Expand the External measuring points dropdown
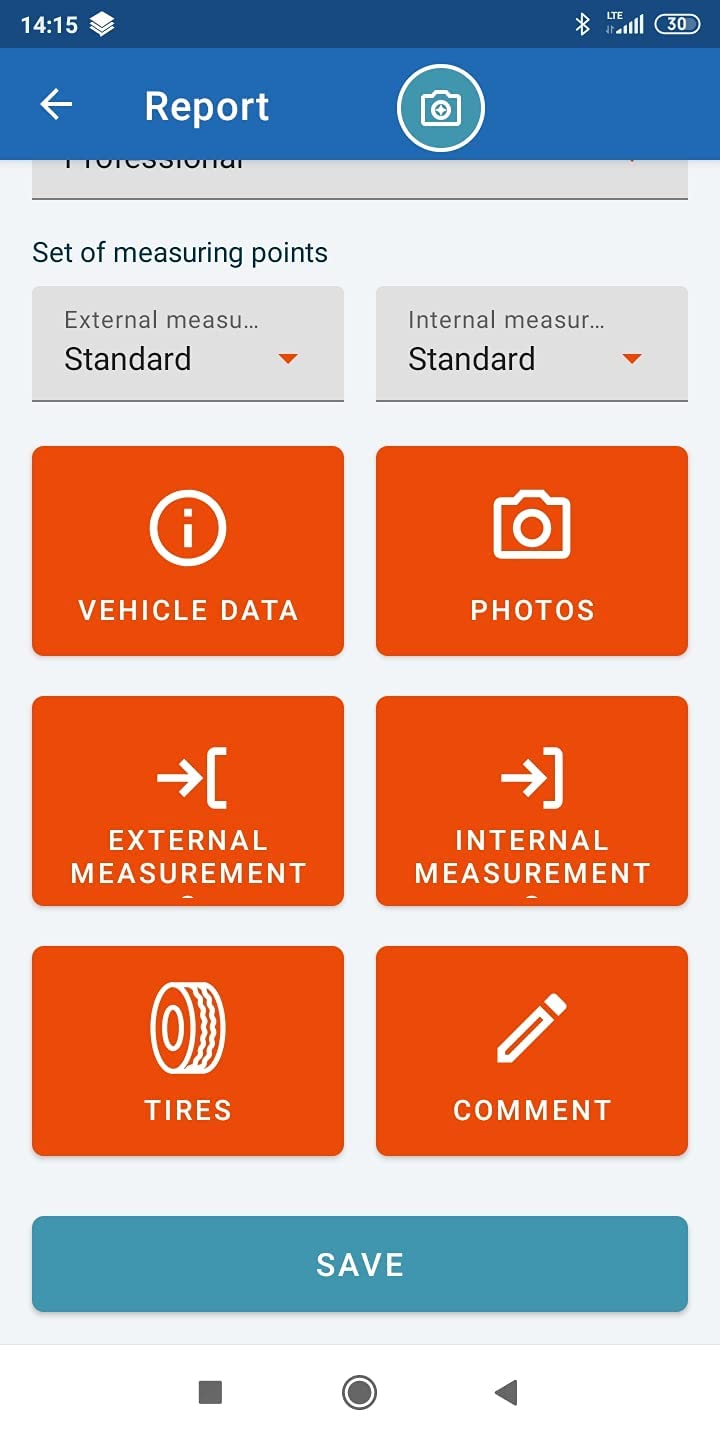The image size is (720, 1440). (x=188, y=343)
